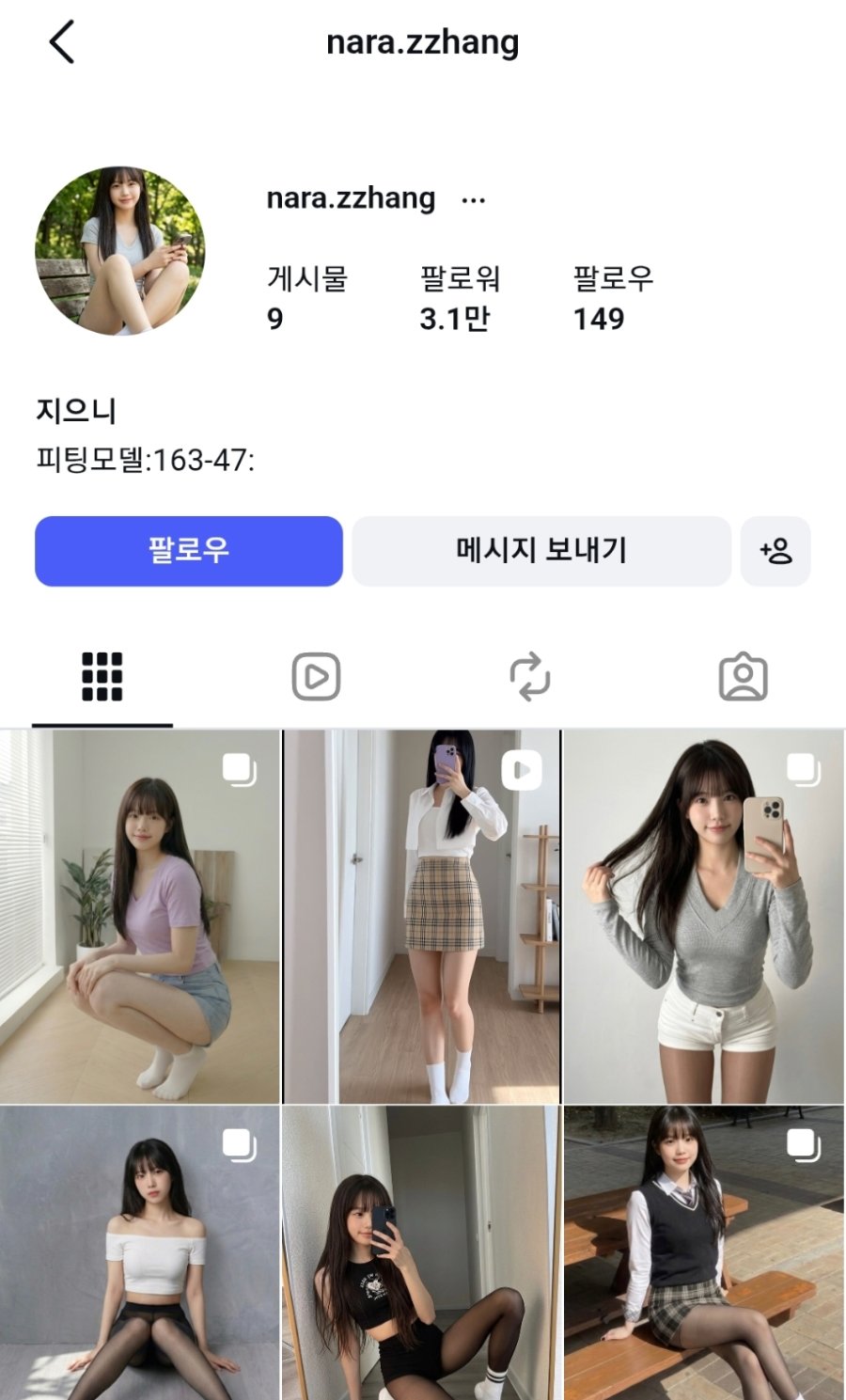Open suggested accounts with add-person icon
The width and height of the screenshot is (846, 1400).
click(775, 551)
